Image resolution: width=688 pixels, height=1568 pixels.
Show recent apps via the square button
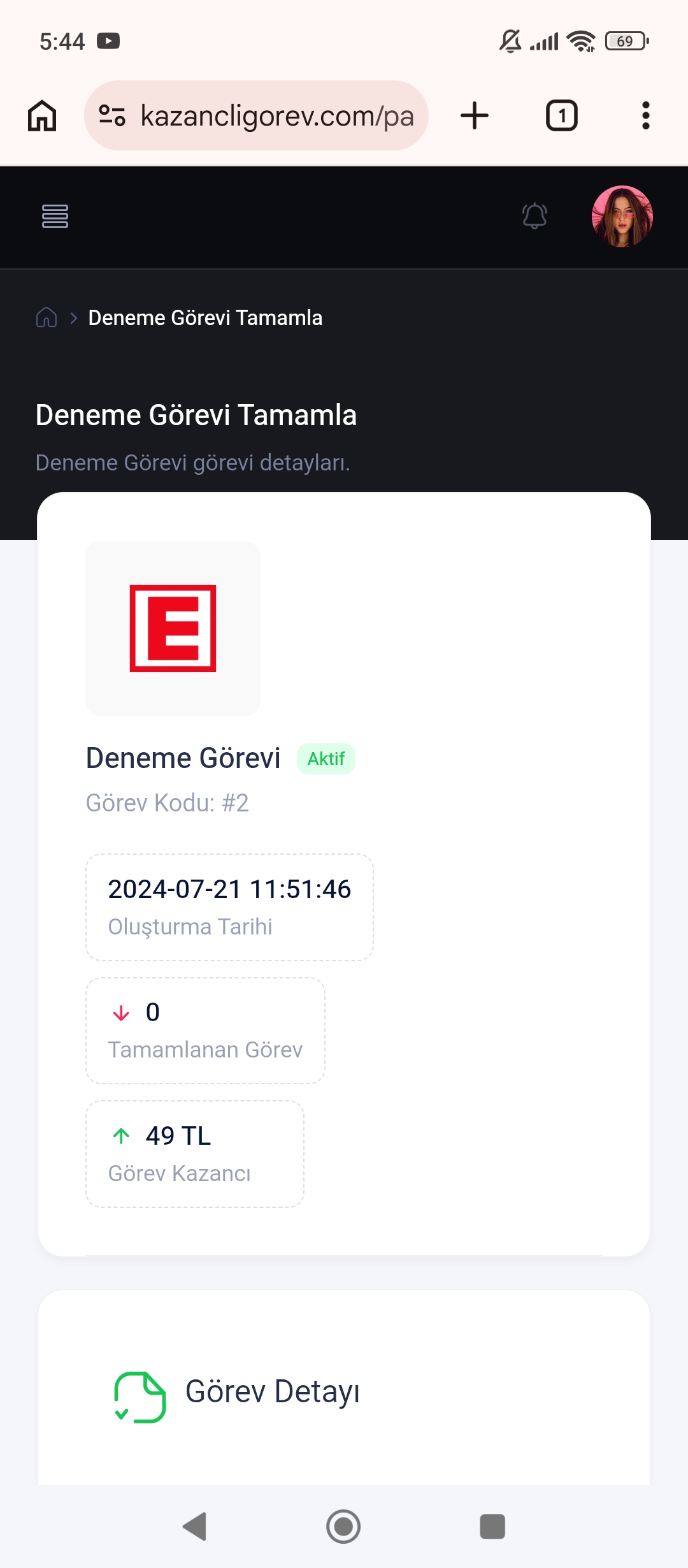(492, 1527)
